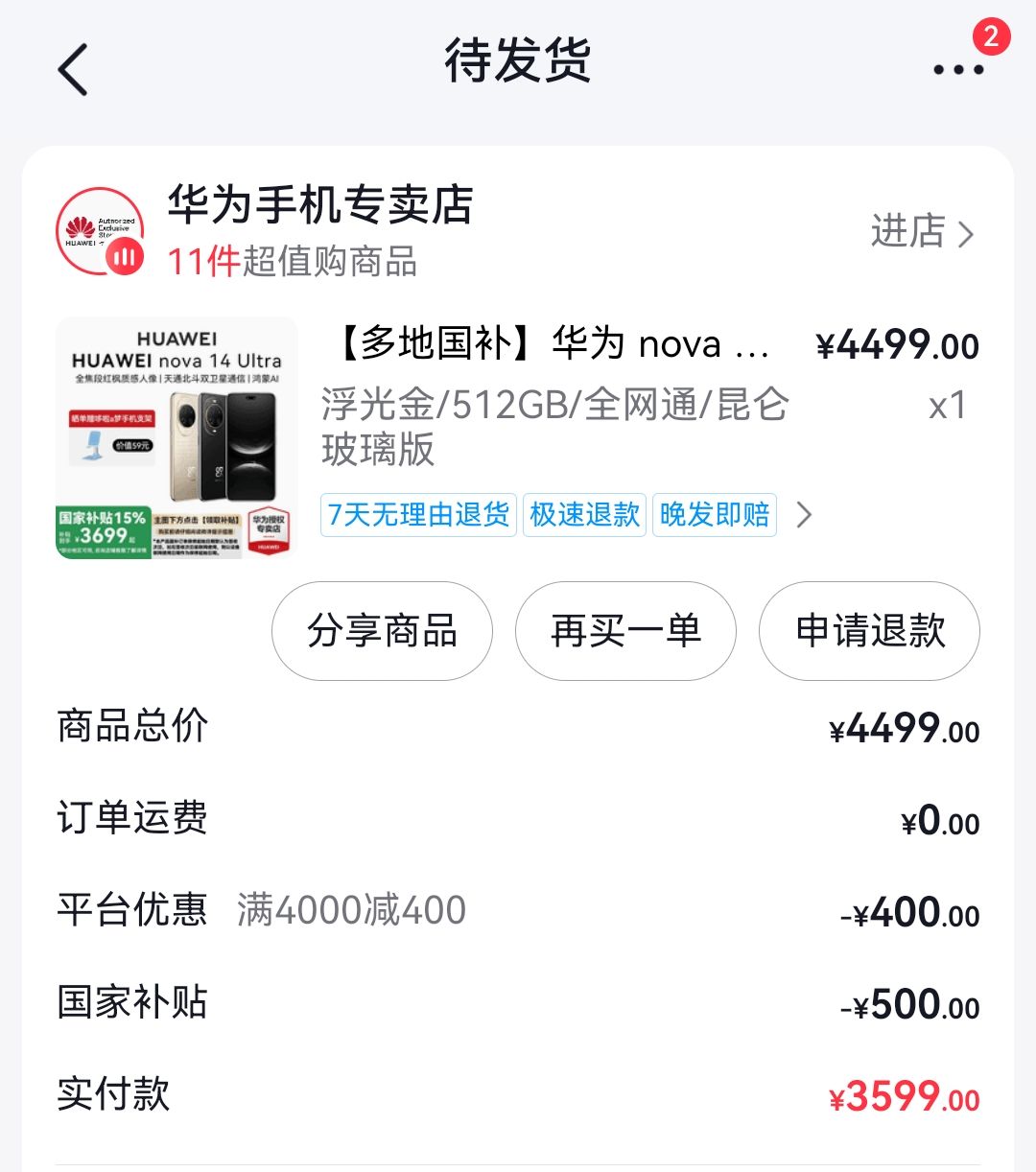The height and width of the screenshot is (1172, 1036).
Task: Tap the 7天无理由退货 service tag
Action: pos(417,515)
